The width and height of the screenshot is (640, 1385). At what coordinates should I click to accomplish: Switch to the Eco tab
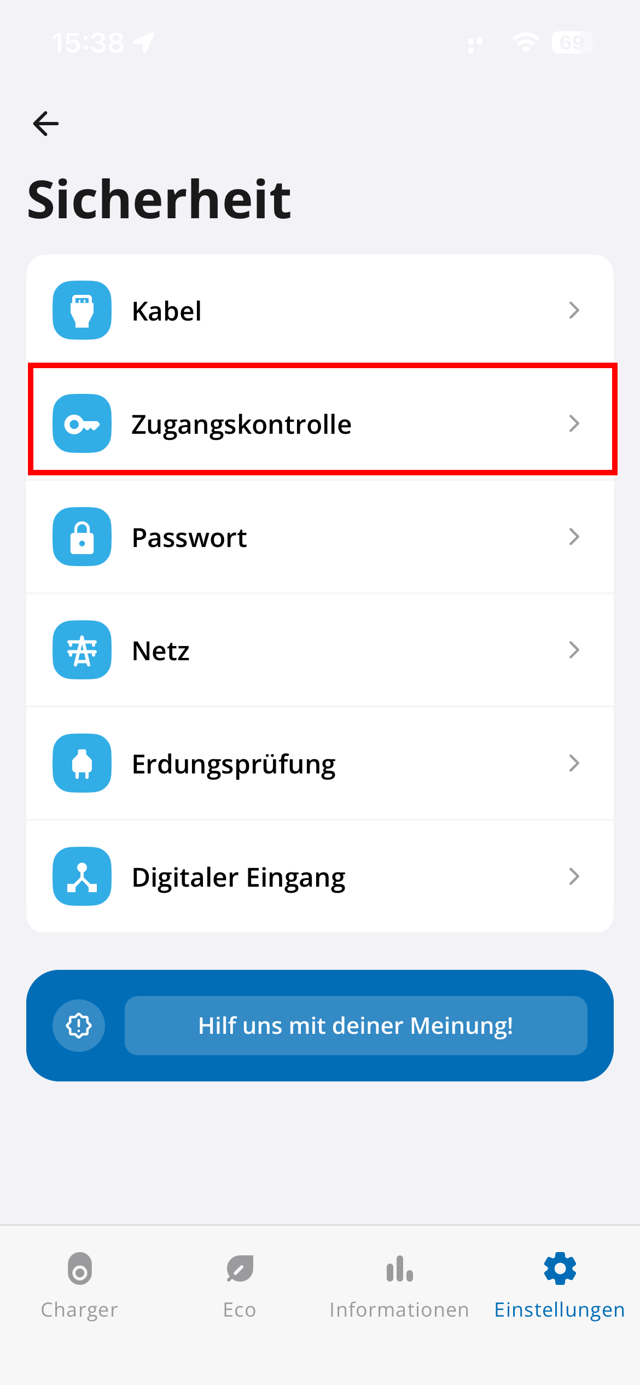[x=239, y=1285]
